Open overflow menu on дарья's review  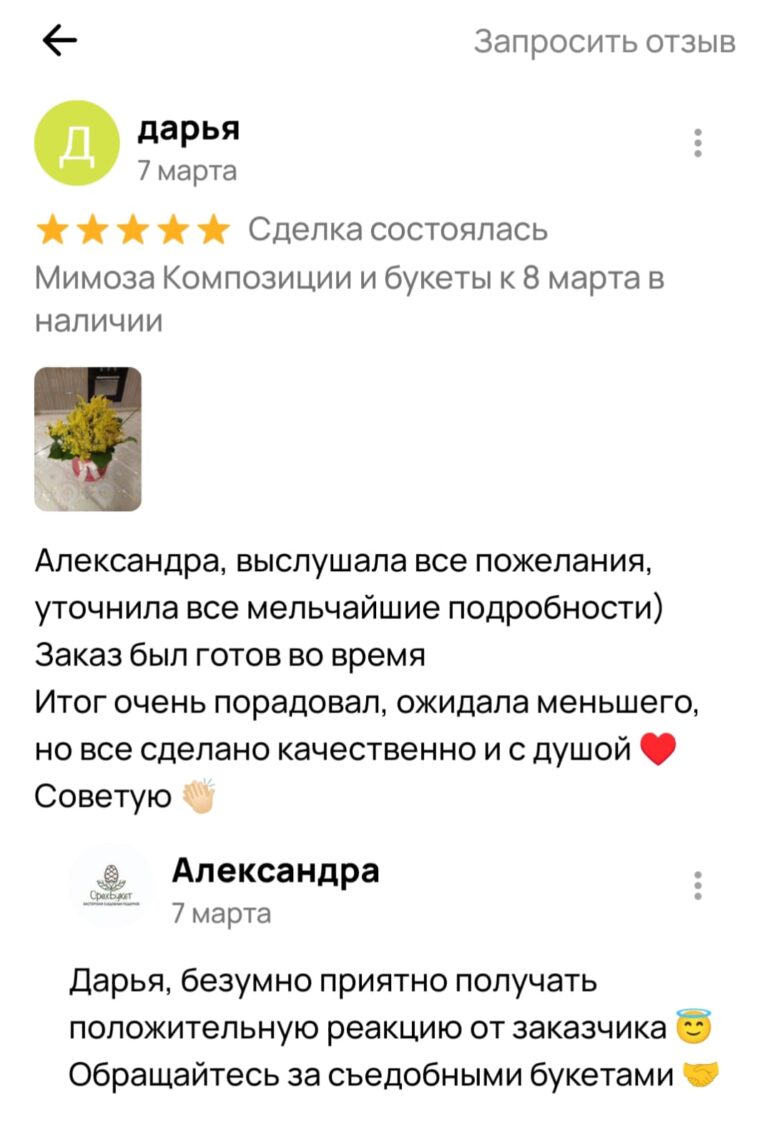[x=697, y=143]
